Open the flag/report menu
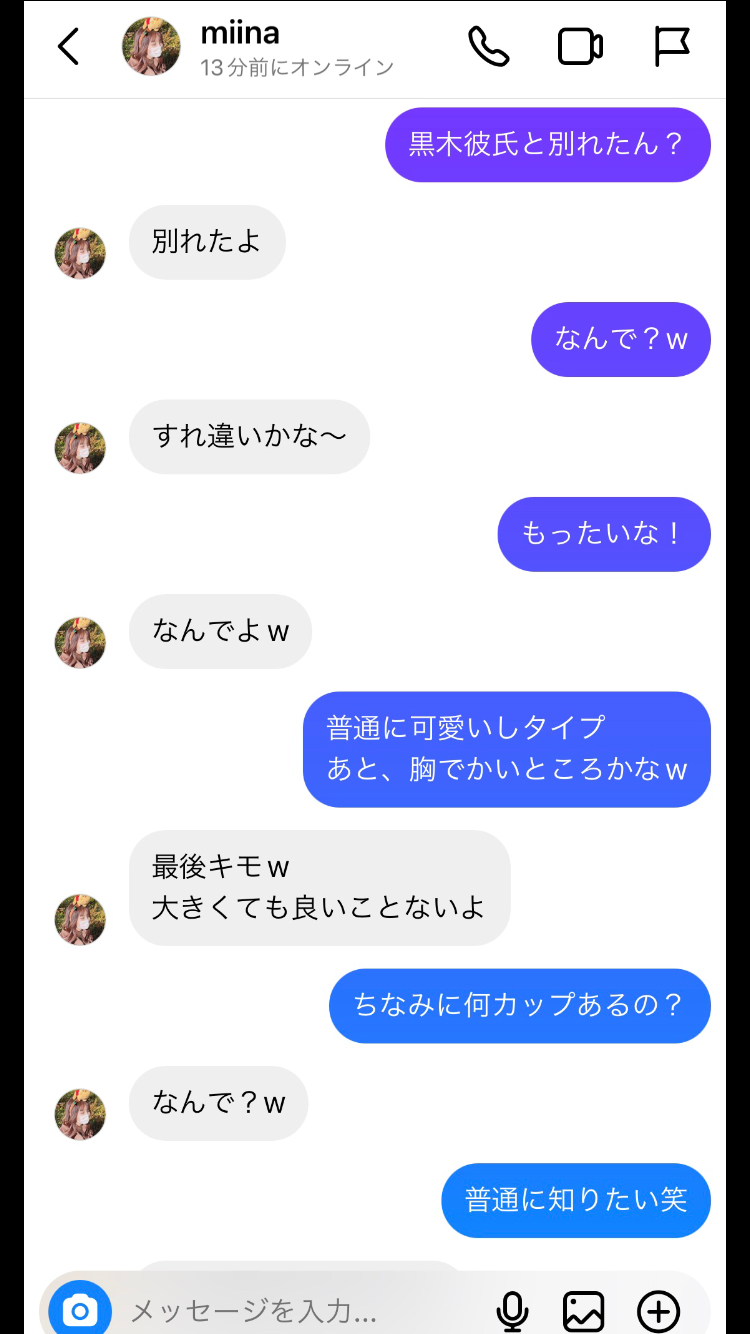This screenshot has width=750, height=1334. point(670,47)
